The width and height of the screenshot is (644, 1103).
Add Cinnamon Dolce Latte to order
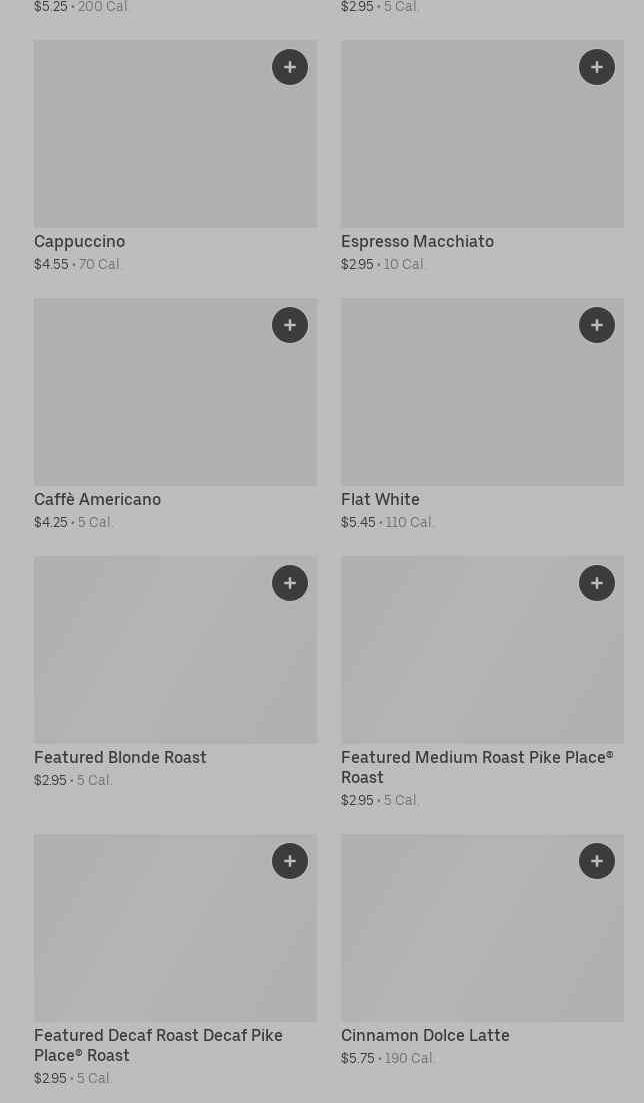click(x=597, y=861)
